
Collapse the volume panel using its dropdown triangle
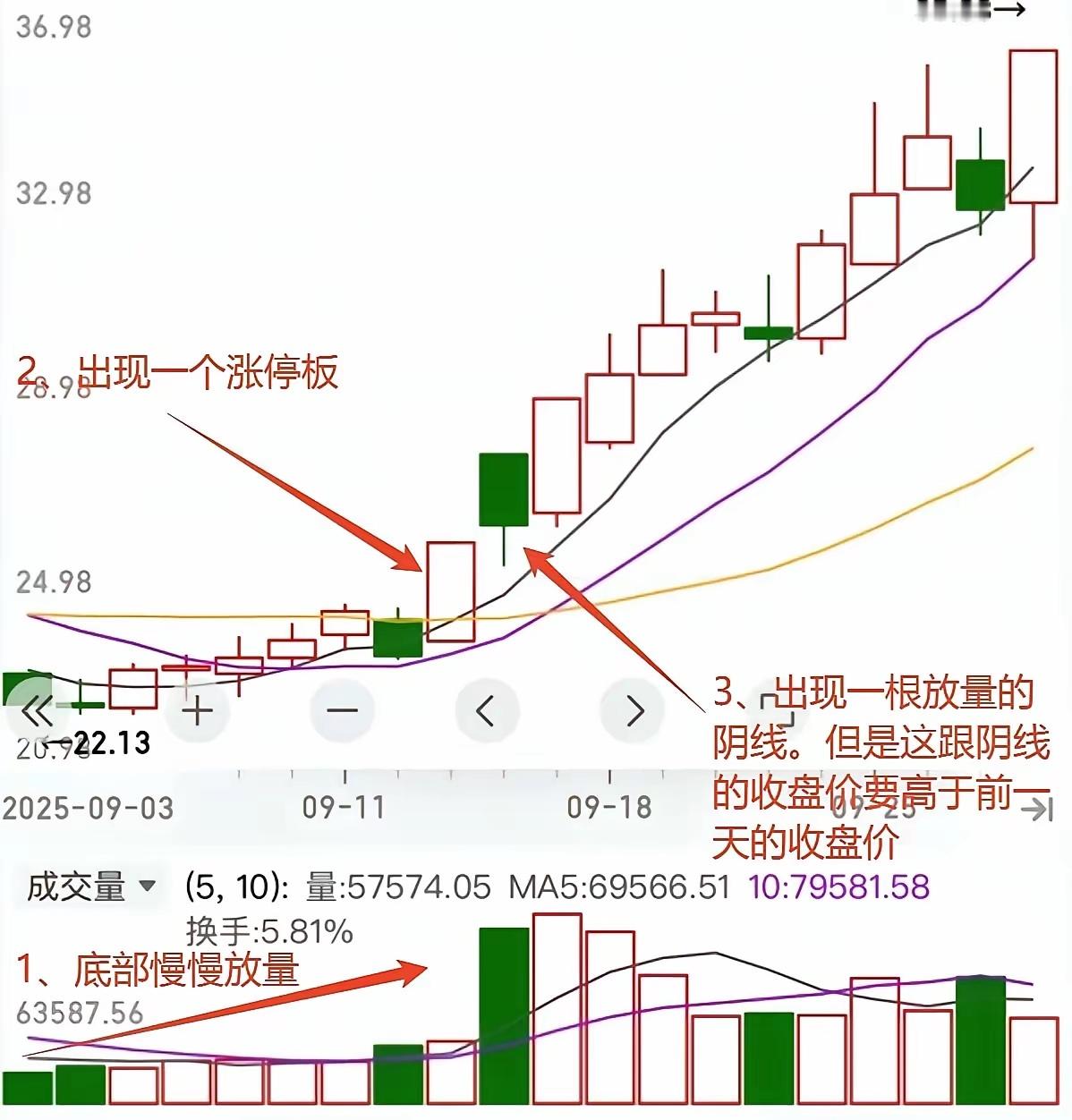coord(148,887)
